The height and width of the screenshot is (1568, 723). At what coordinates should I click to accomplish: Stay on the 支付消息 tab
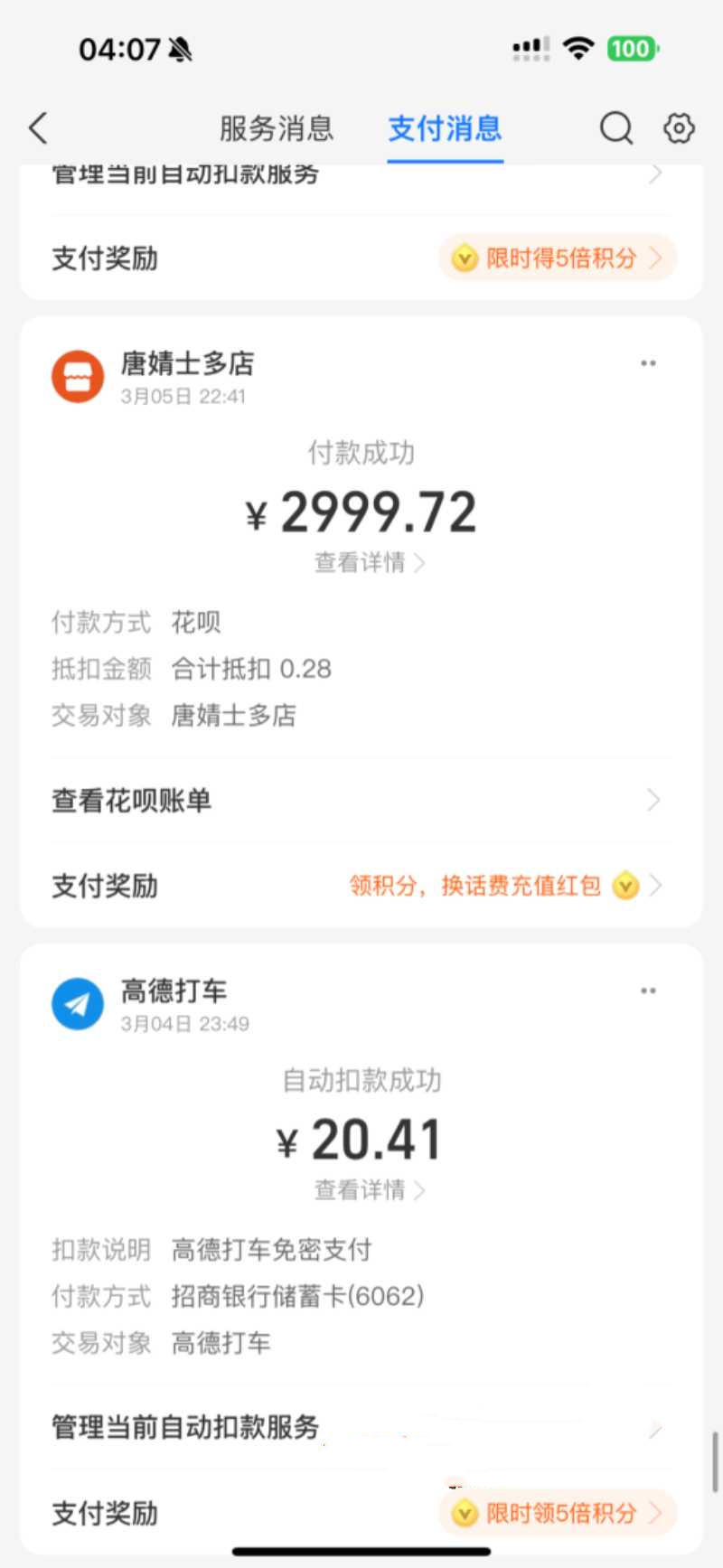(445, 129)
